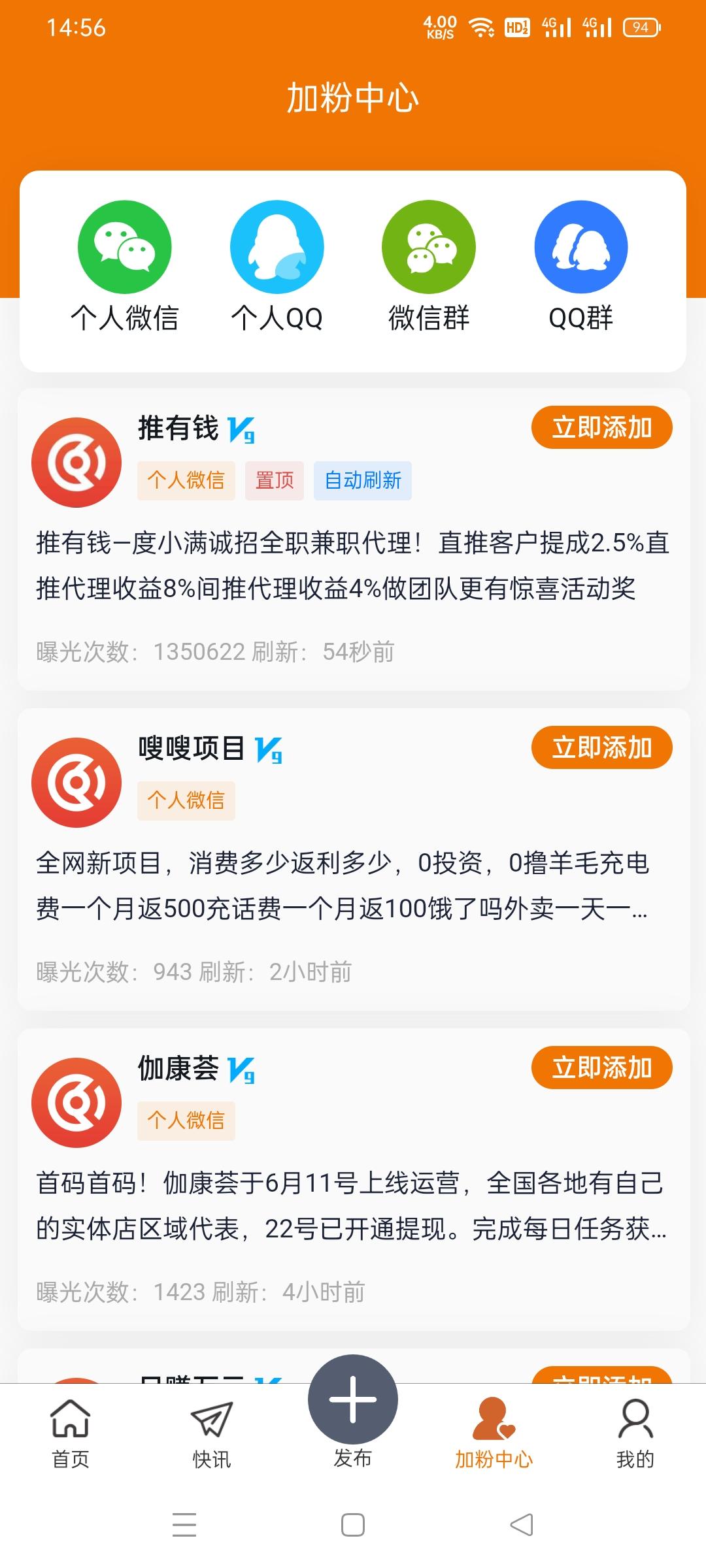Tap 立即添加 for 嗖嗖项目

pos(601,748)
